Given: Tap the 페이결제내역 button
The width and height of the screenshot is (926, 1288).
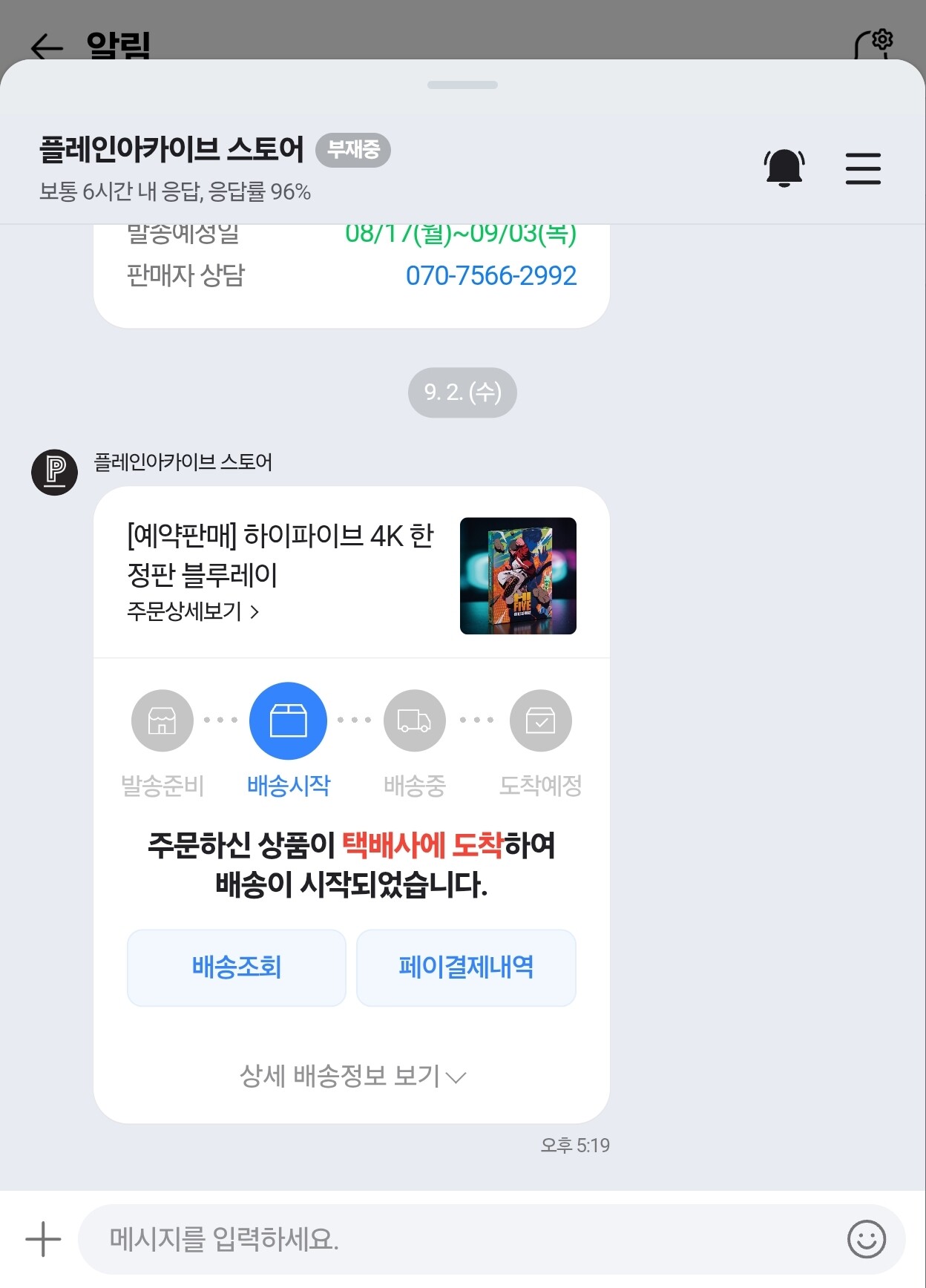Looking at the screenshot, I should pyautogui.click(x=466, y=967).
